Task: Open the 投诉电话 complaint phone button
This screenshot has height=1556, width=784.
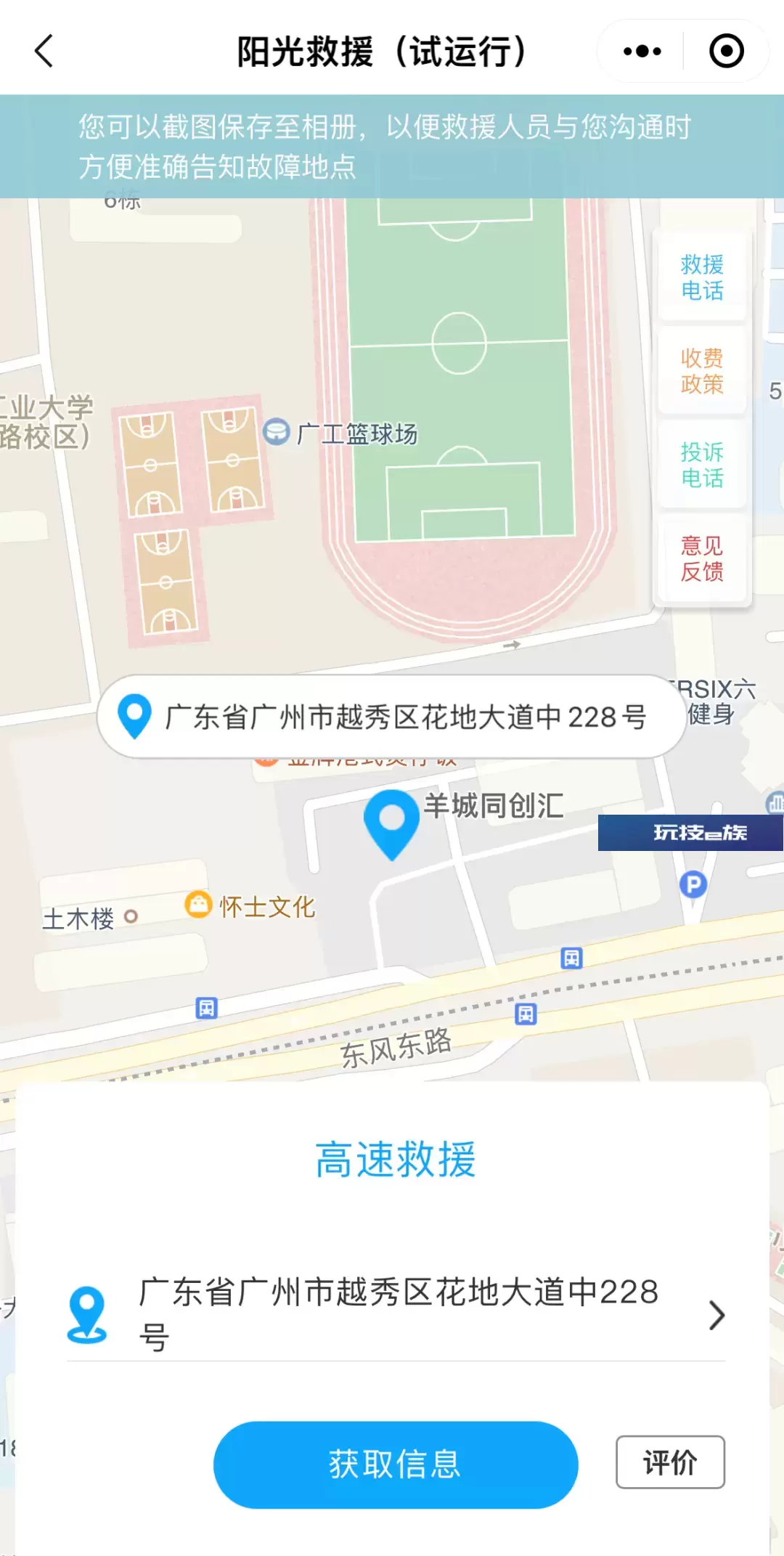Action: coord(702,465)
